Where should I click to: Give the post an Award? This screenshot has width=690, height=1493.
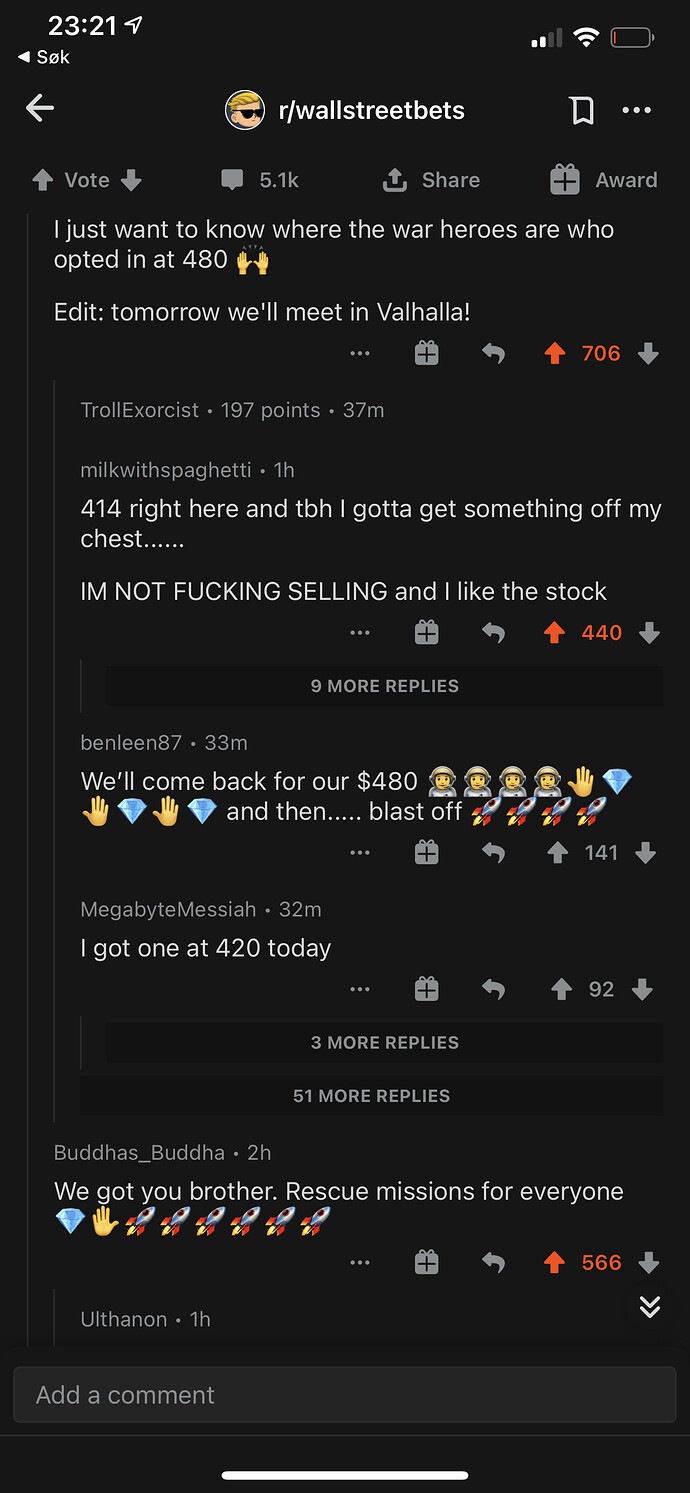(604, 180)
